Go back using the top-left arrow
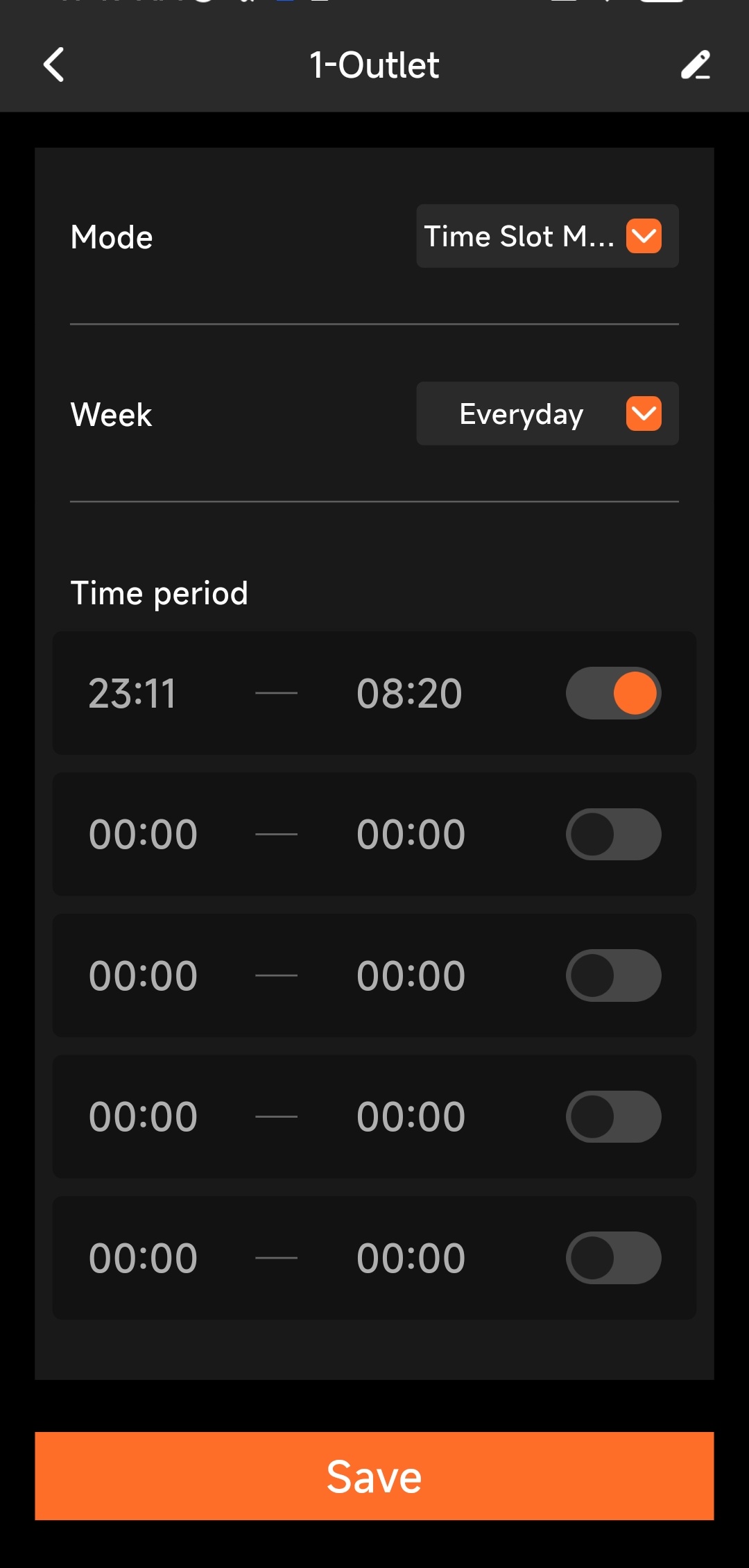749x1568 pixels. point(54,65)
